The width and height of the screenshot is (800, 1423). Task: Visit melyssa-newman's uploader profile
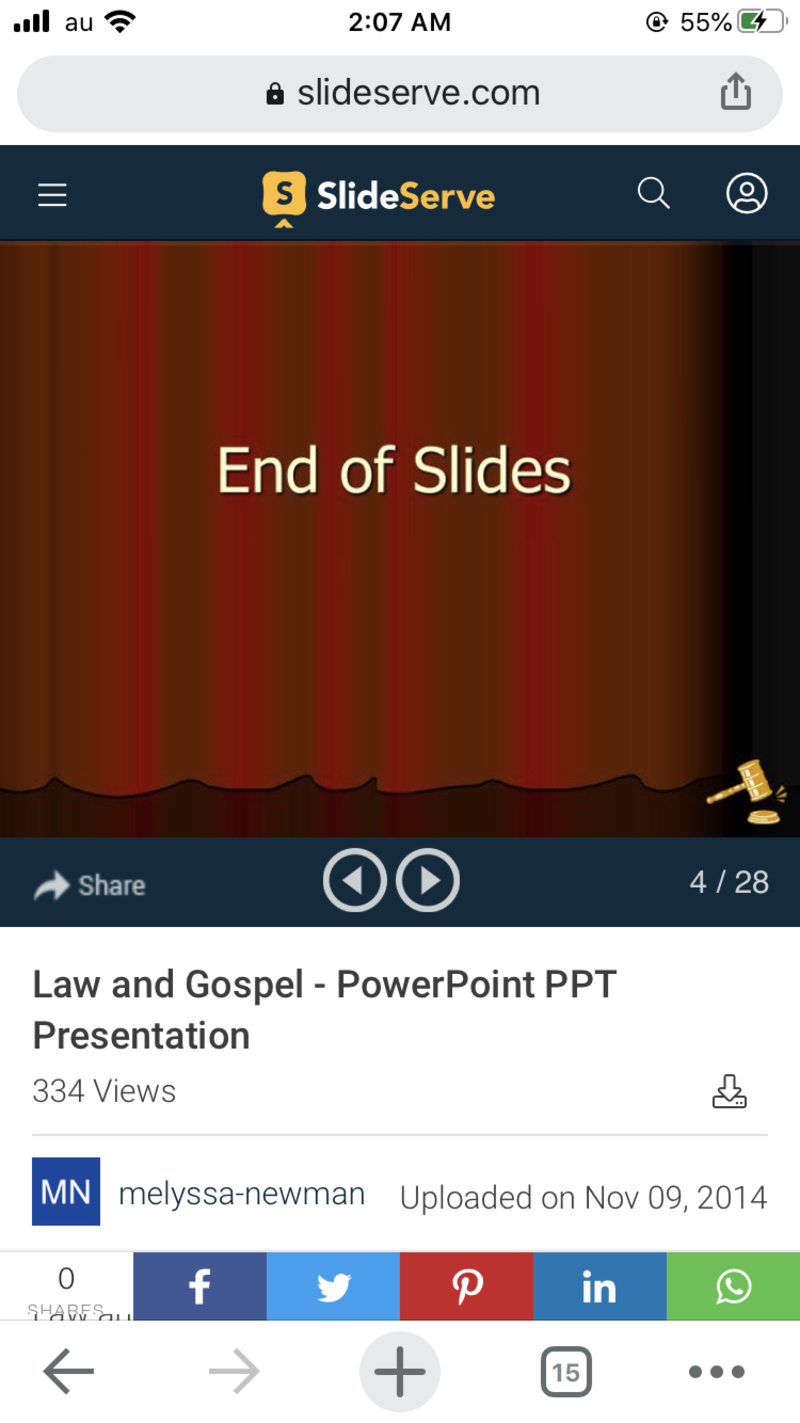240,1192
